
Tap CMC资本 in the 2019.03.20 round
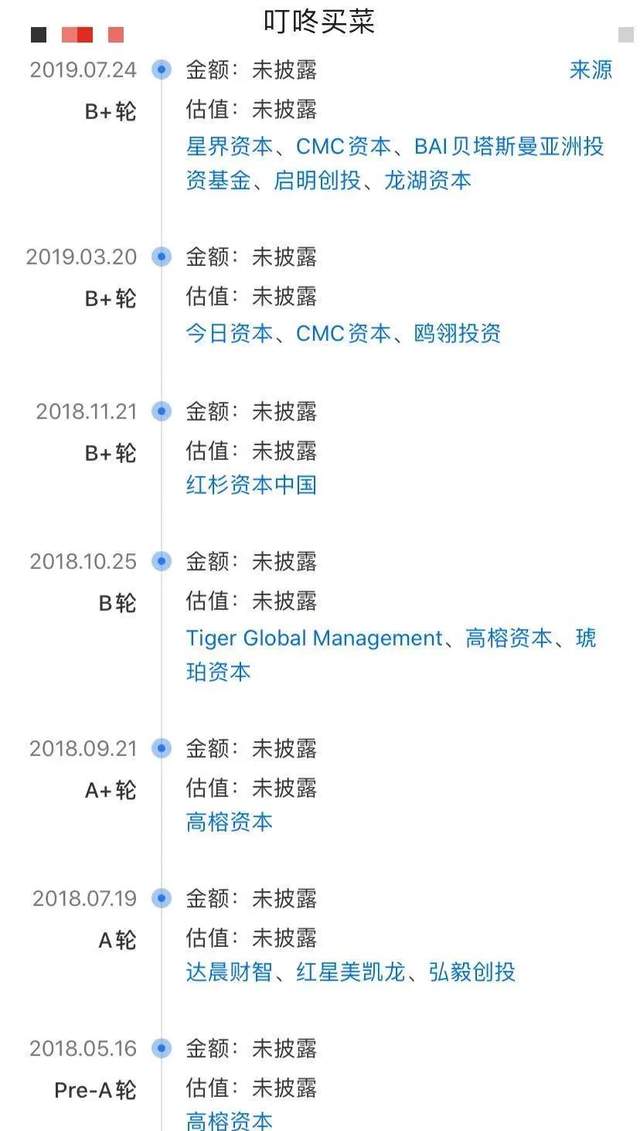(343, 334)
